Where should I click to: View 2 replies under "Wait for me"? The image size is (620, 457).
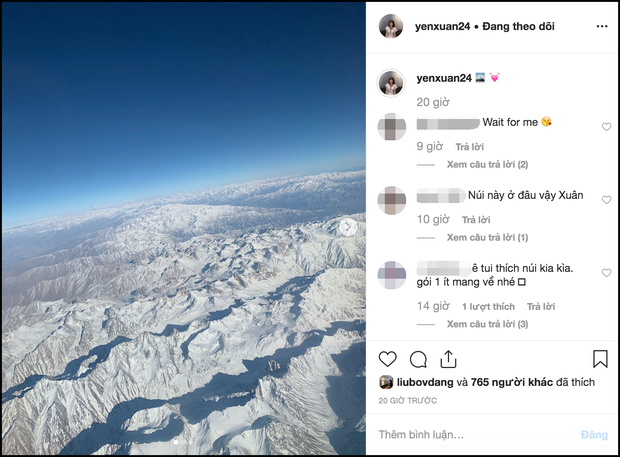487,164
